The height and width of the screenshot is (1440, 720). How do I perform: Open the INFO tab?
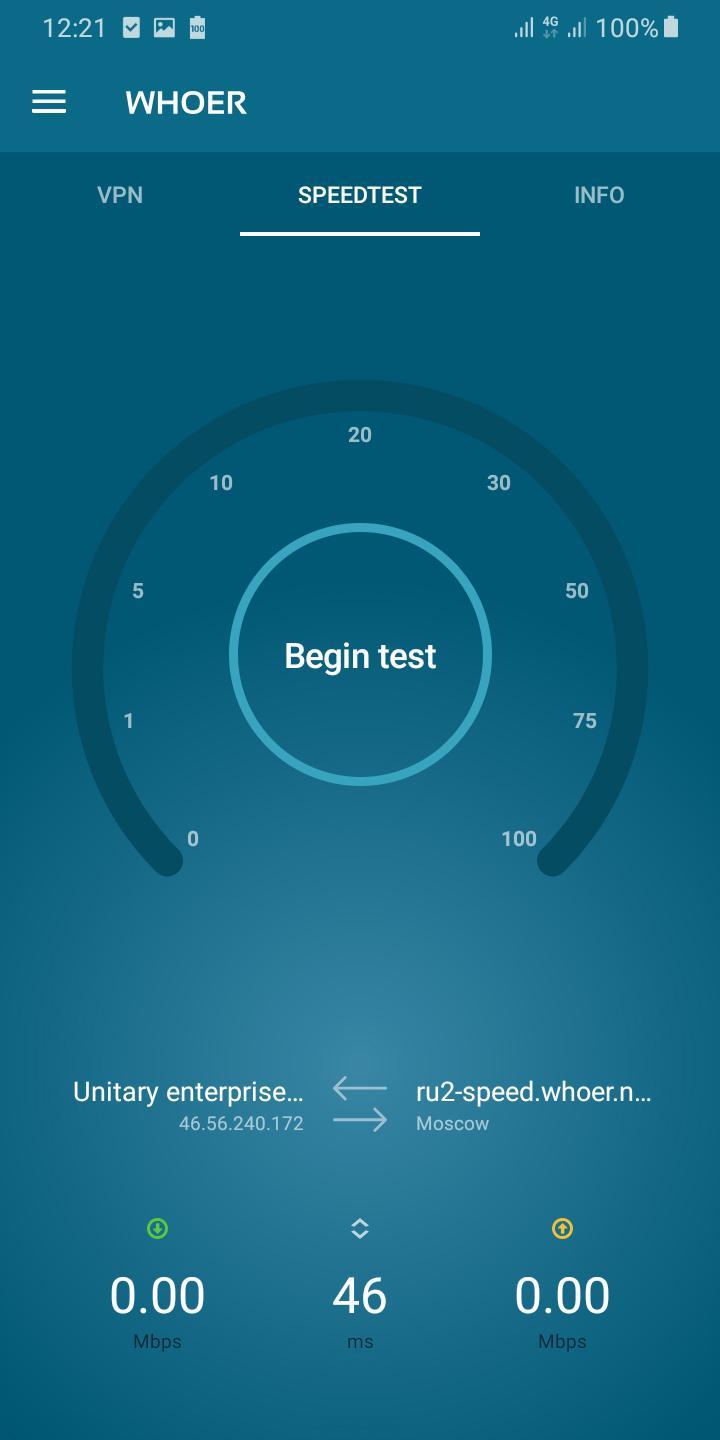pos(598,195)
